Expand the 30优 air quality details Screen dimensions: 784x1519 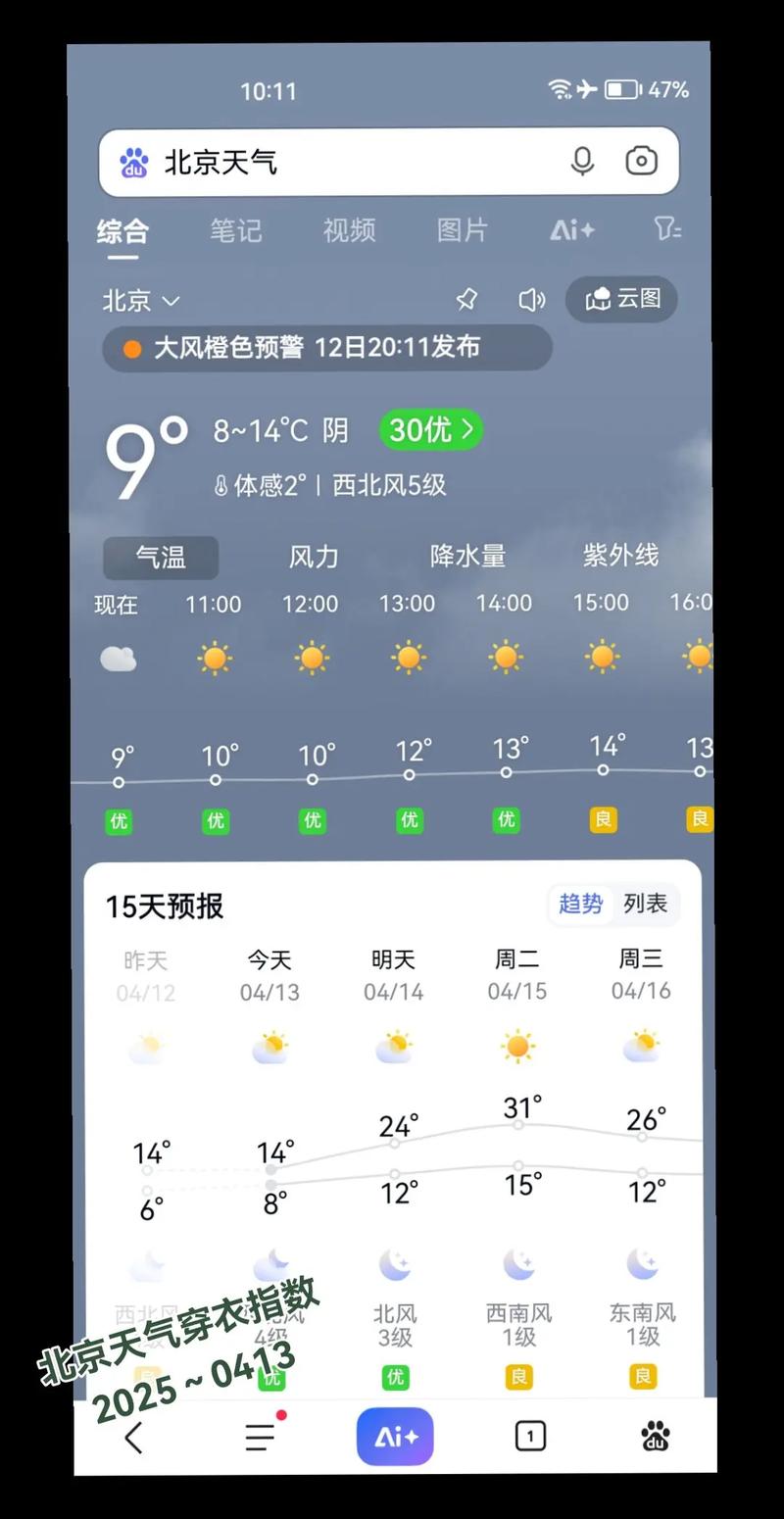(x=429, y=430)
